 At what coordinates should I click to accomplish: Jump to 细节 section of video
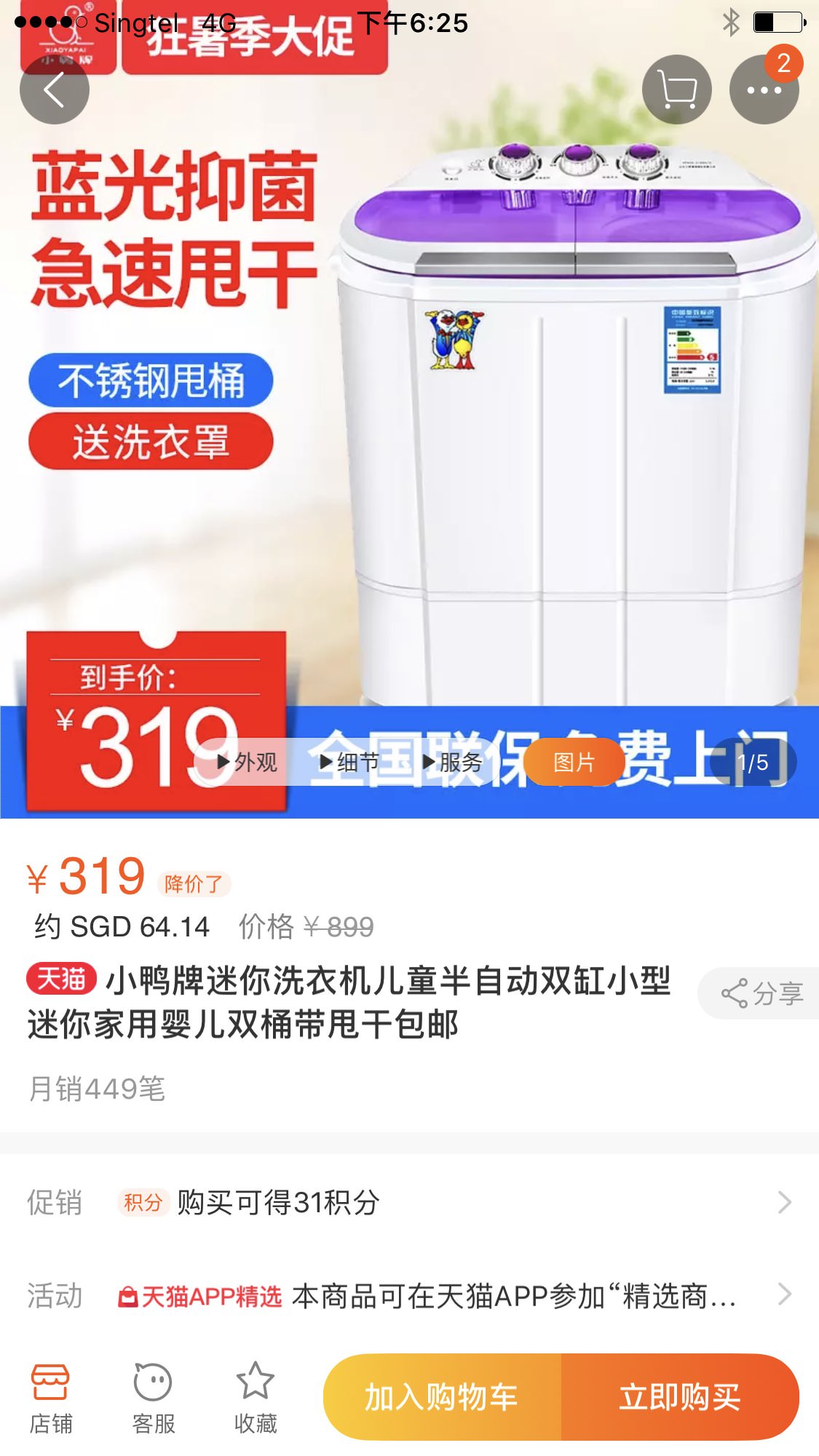349,763
